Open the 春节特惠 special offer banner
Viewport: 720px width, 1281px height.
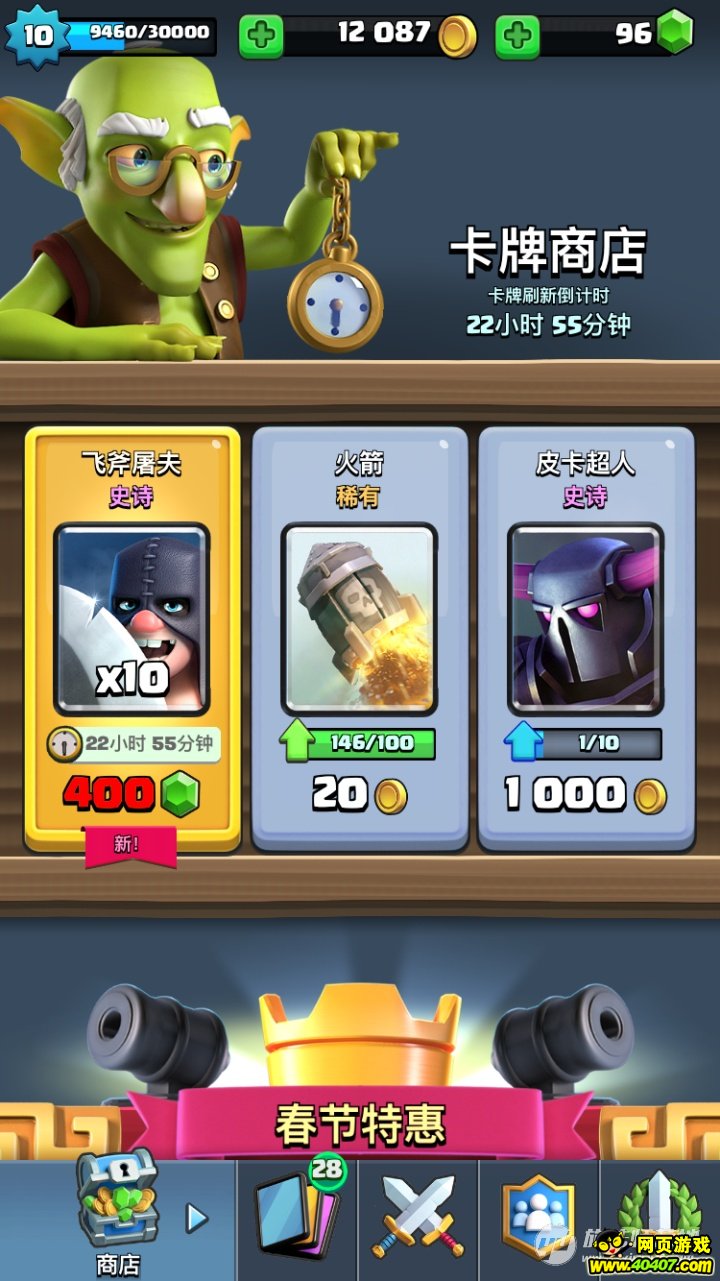coord(360,1123)
